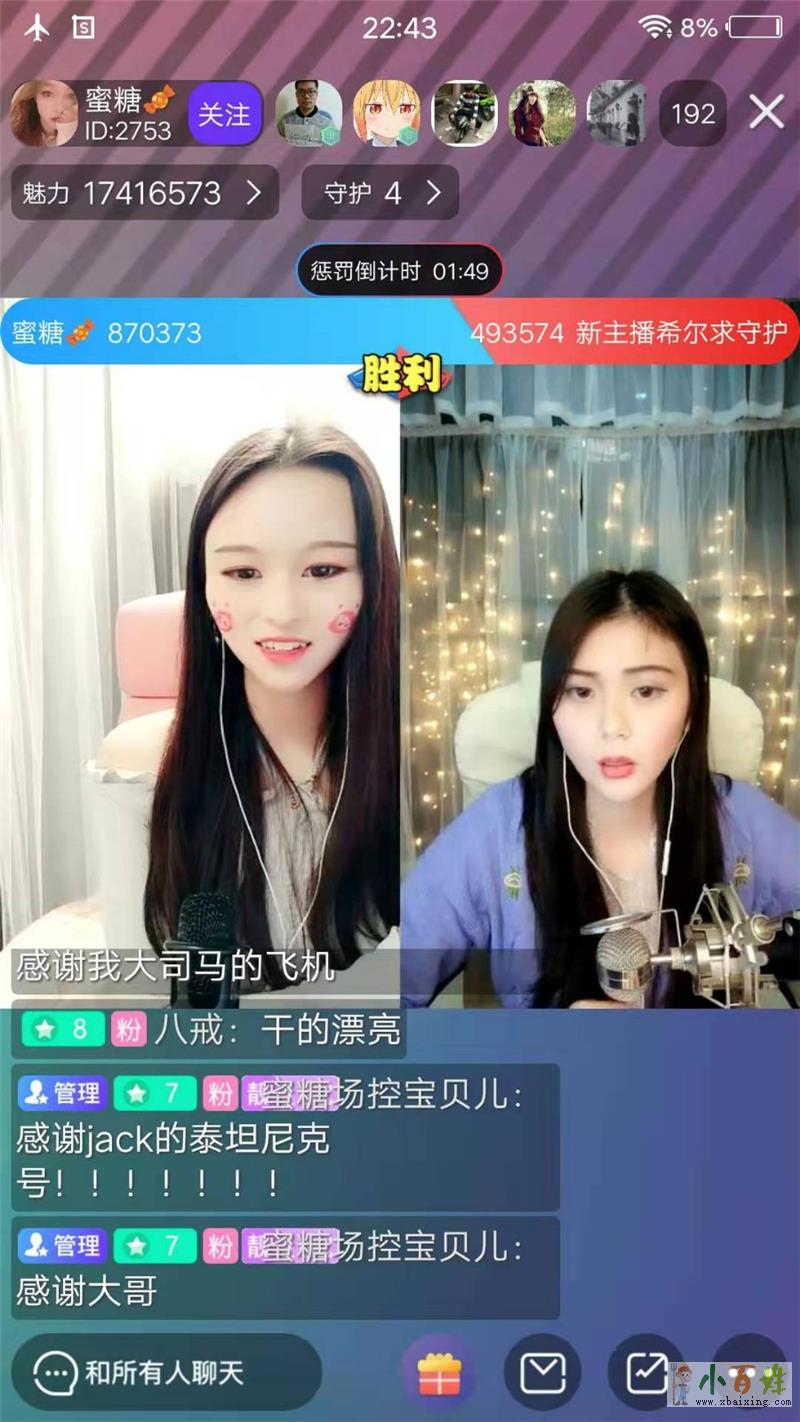View the first viewer avatar, man in glasses

click(x=308, y=114)
